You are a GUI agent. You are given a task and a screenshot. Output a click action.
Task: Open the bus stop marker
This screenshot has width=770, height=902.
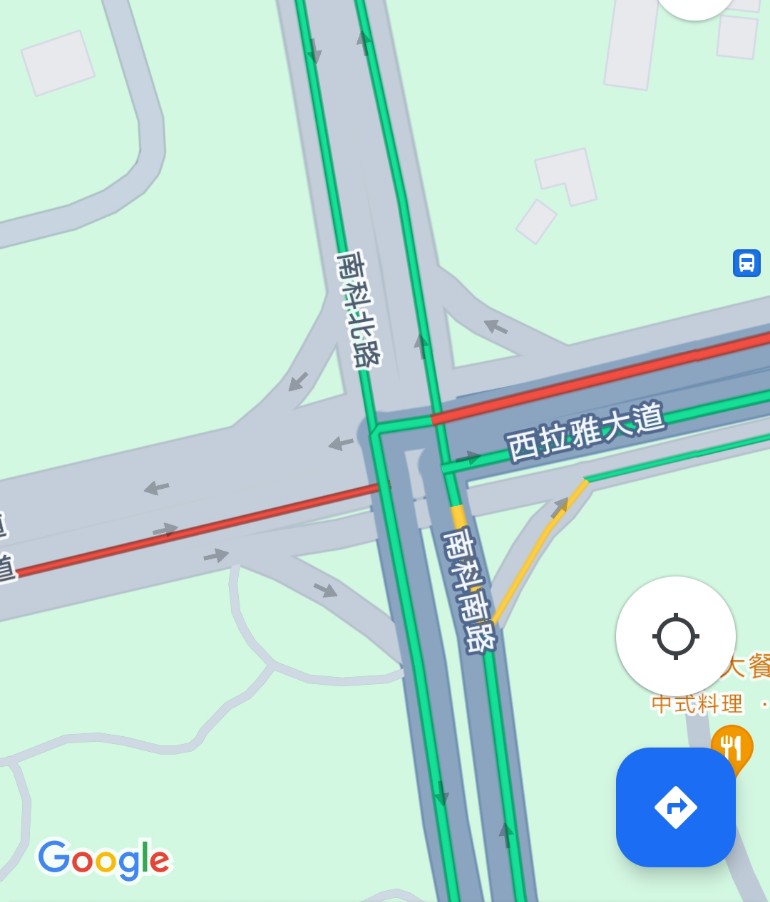tap(746, 263)
